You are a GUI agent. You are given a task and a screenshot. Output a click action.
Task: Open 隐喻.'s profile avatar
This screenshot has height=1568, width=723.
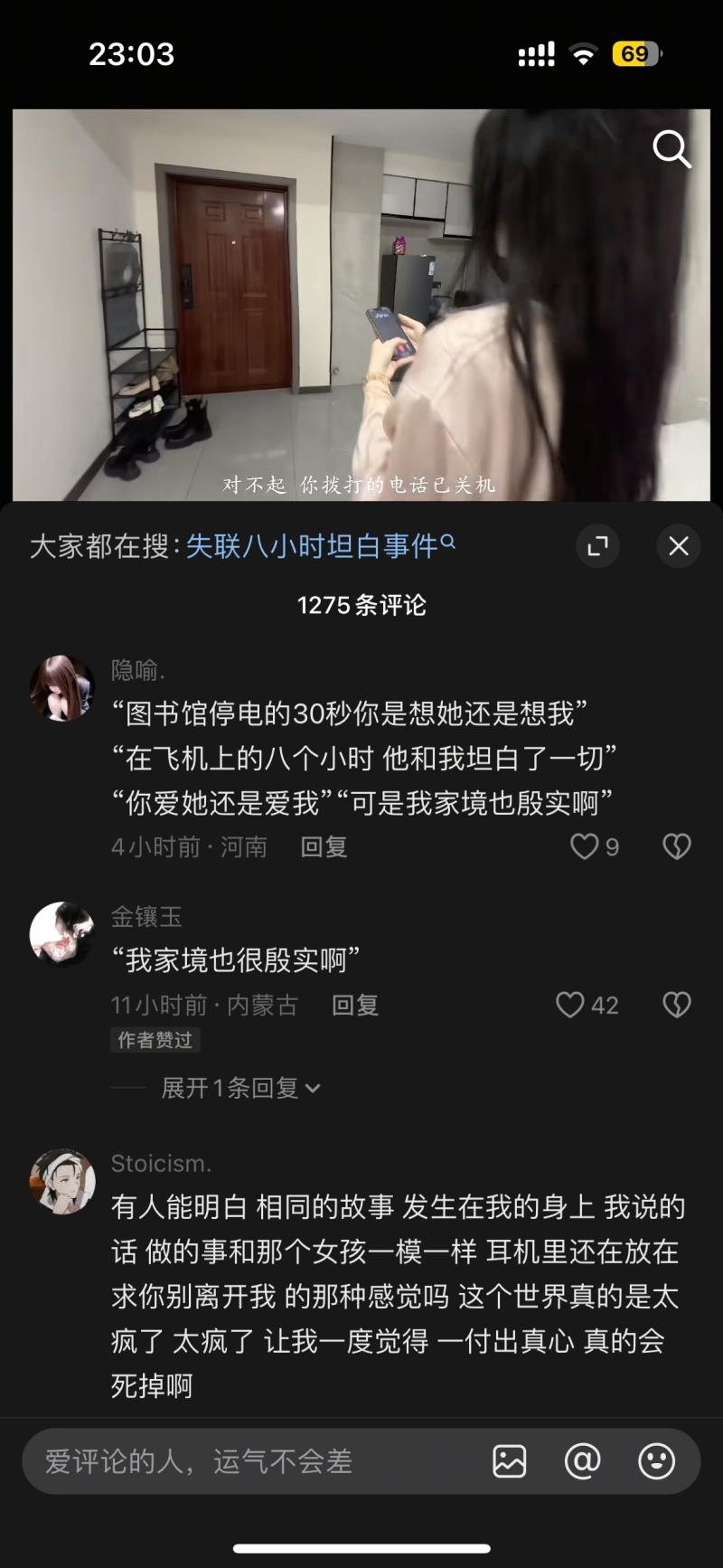coord(62,688)
